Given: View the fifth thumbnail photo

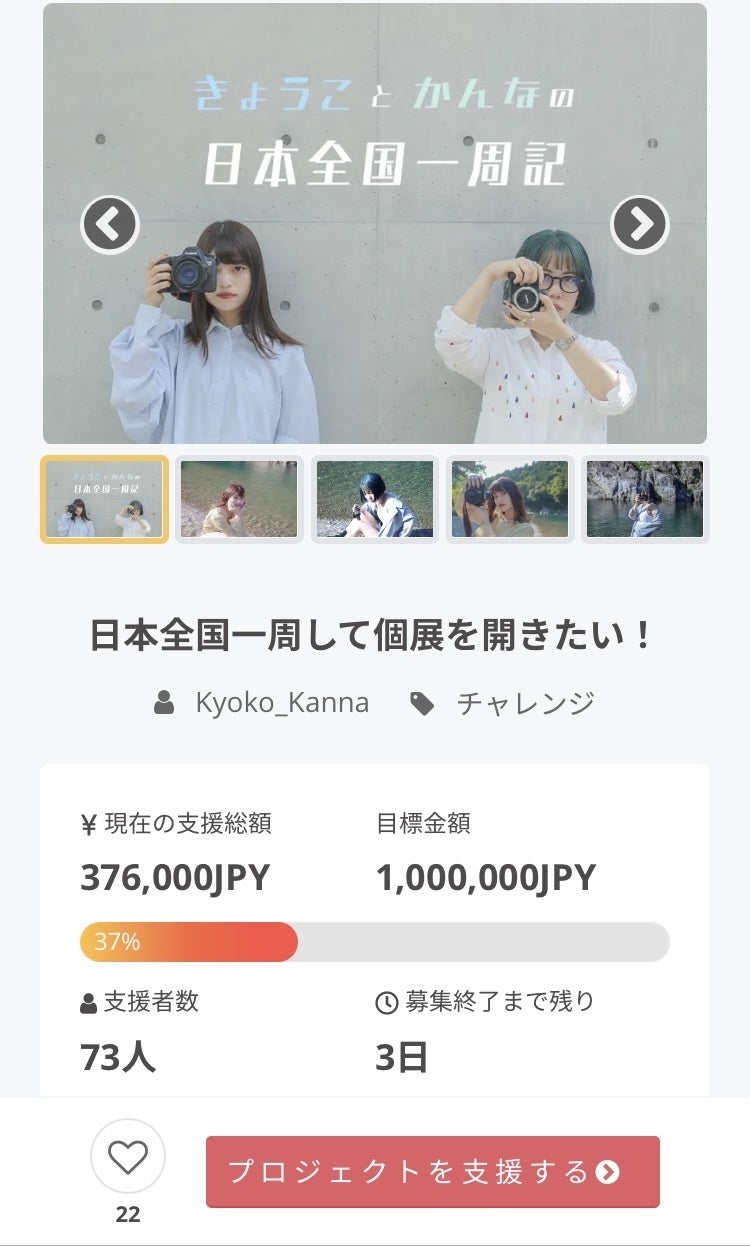Looking at the screenshot, I should click(x=645, y=499).
